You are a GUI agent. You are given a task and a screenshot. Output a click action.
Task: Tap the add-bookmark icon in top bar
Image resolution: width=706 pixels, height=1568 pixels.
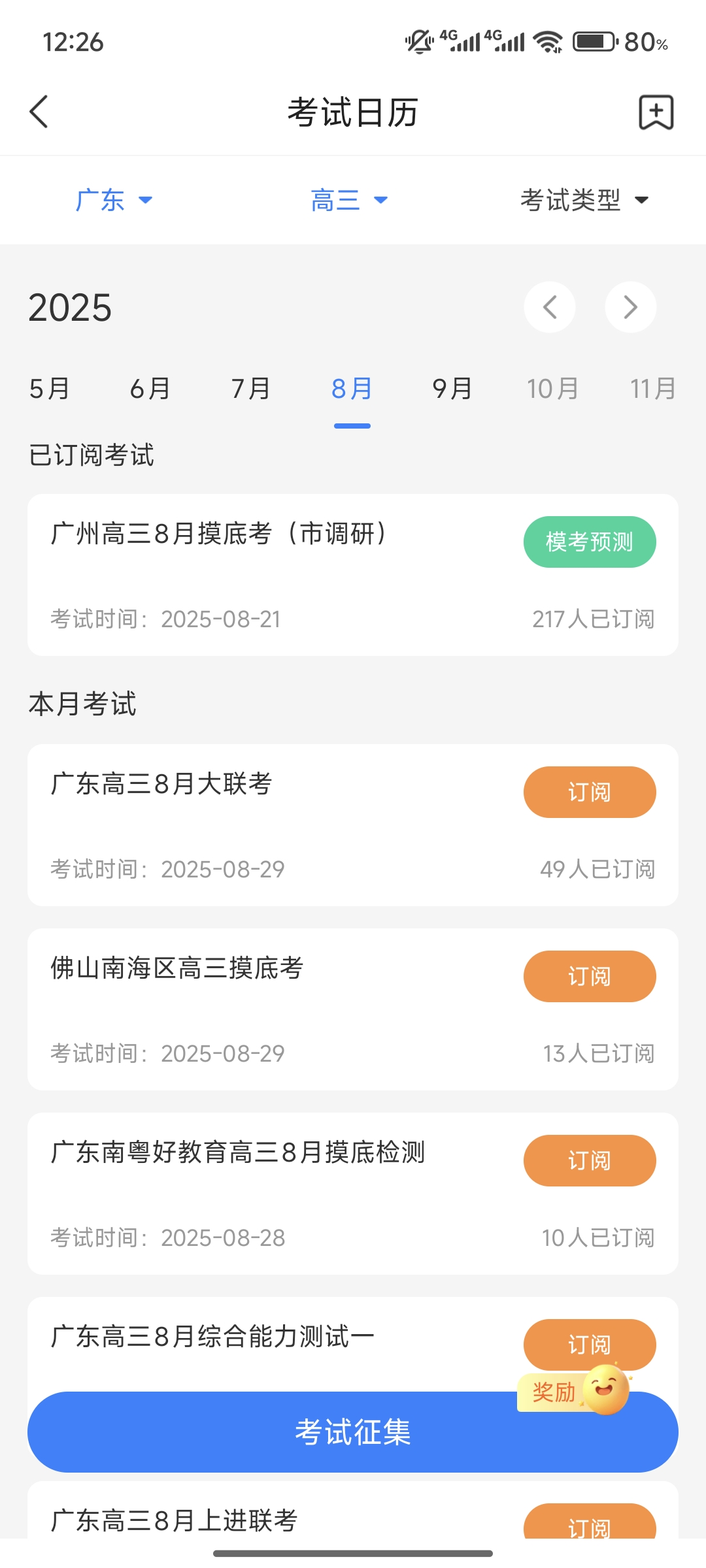pos(656,112)
